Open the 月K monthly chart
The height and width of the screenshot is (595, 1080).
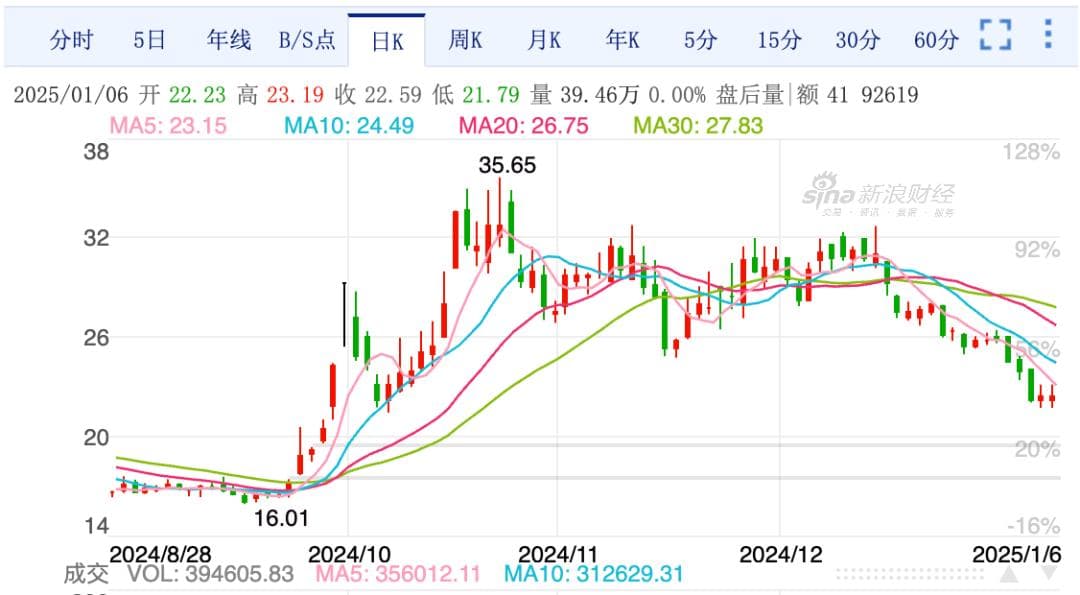(x=544, y=40)
